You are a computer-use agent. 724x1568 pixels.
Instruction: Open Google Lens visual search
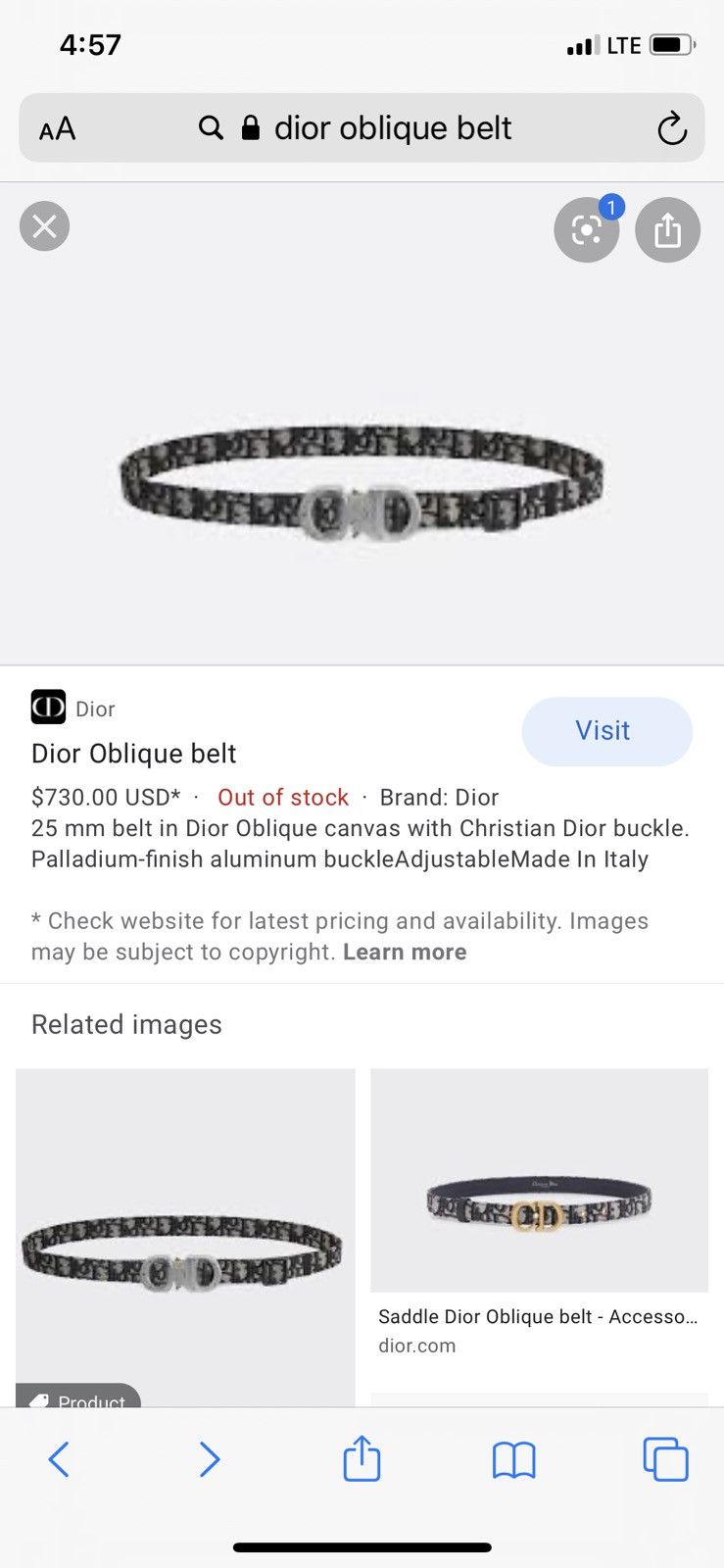[x=586, y=230]
